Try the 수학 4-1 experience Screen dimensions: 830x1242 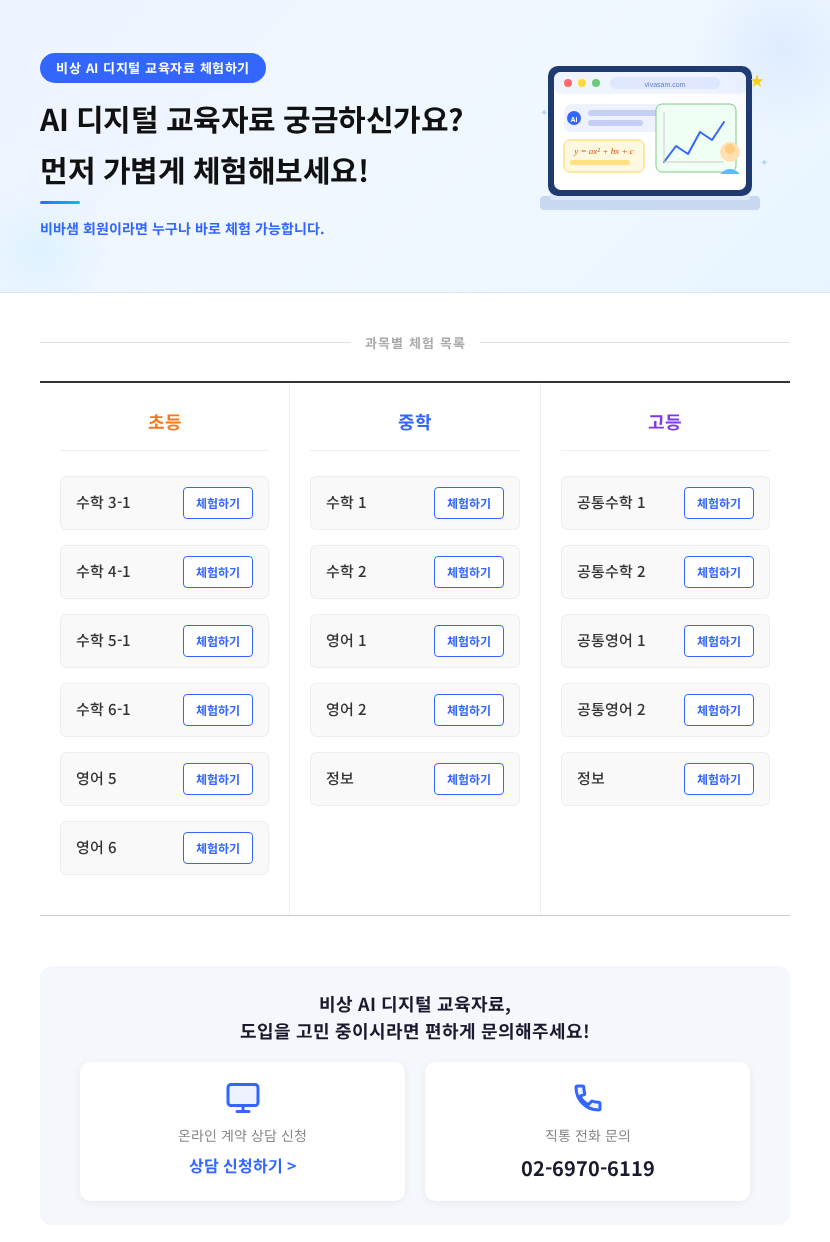218,572
